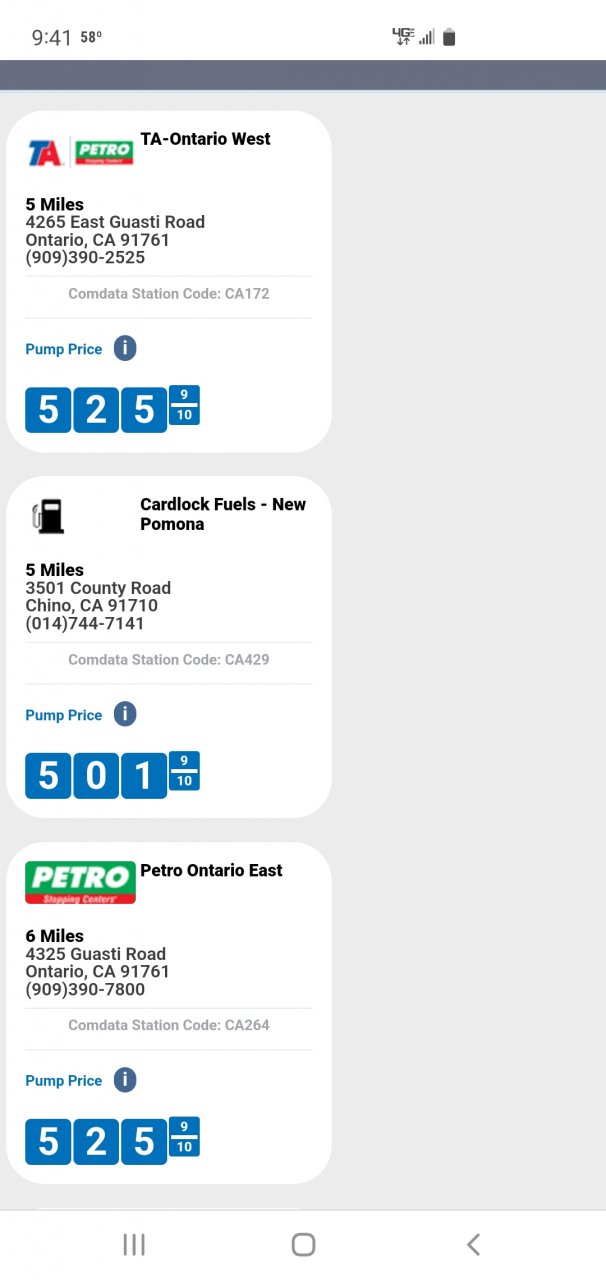
Task: Show Pump Price info for Cardlock Fuels
Action: (124, 714)
